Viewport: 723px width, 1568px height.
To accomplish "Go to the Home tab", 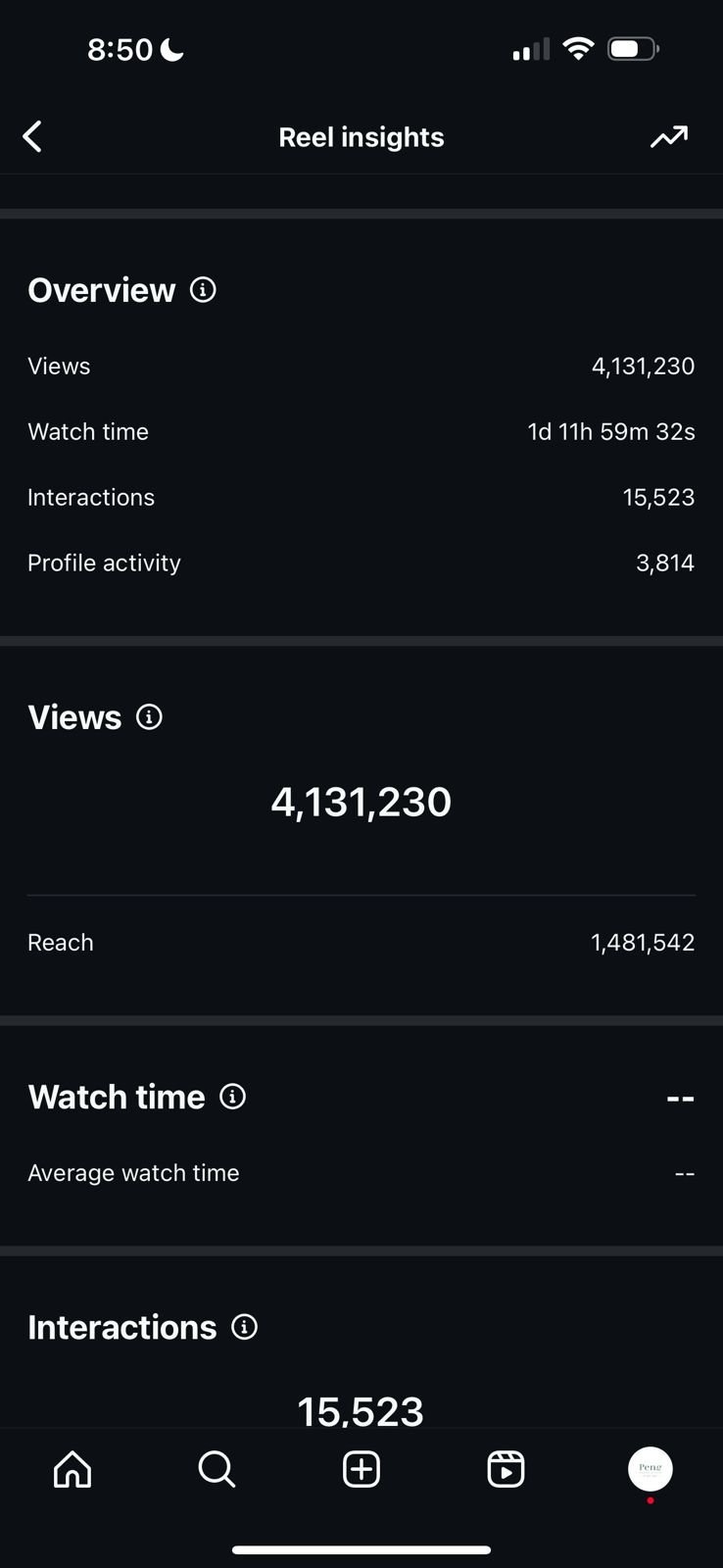I will click(72, 1469).
